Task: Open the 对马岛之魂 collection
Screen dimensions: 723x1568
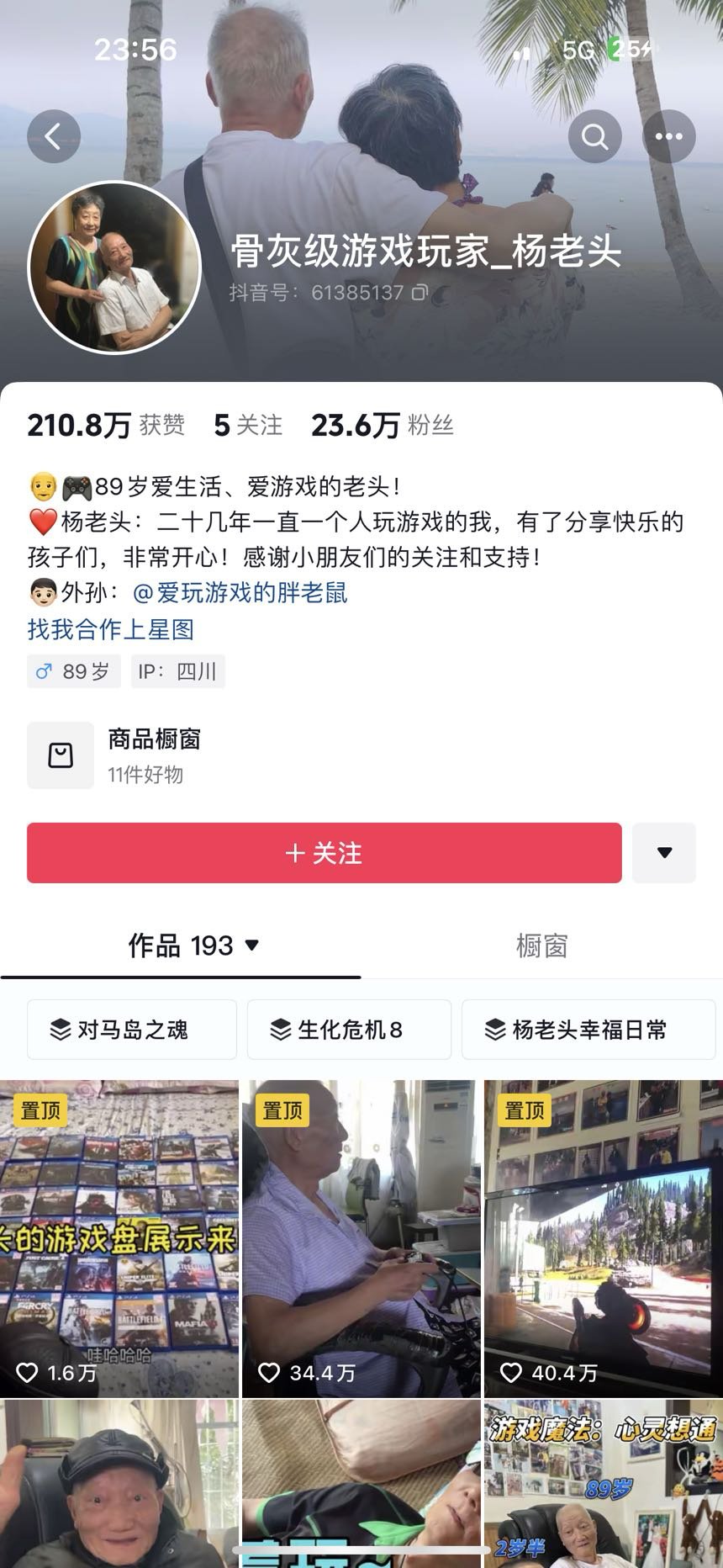Action: point(132,1030)
